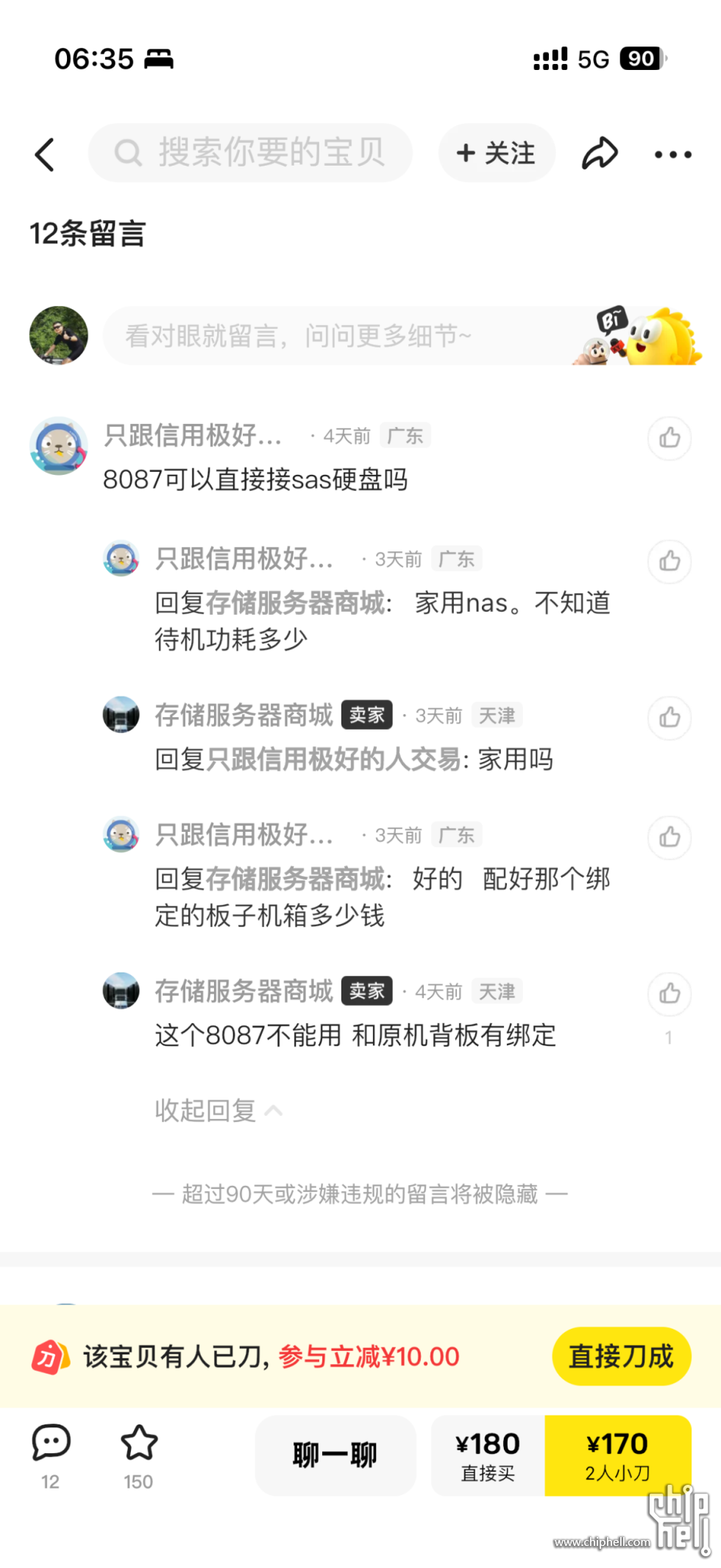
Task: Buy directly for ¥180
Action: tap(487, 1455)
